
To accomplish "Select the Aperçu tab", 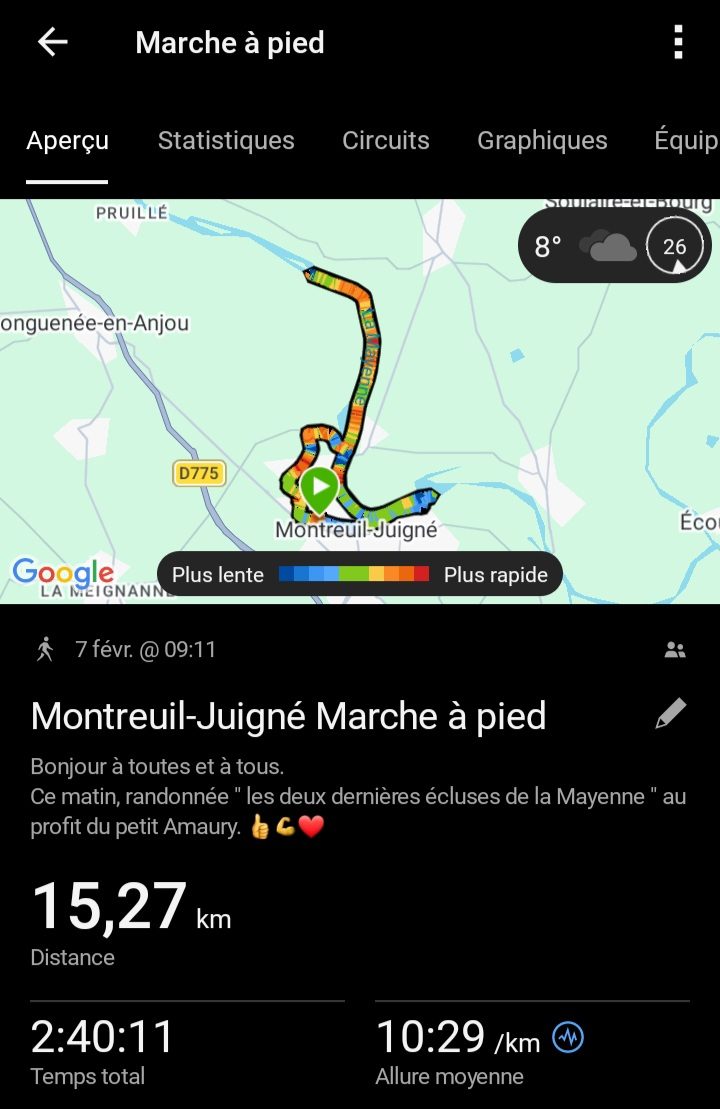I will 67,141.
